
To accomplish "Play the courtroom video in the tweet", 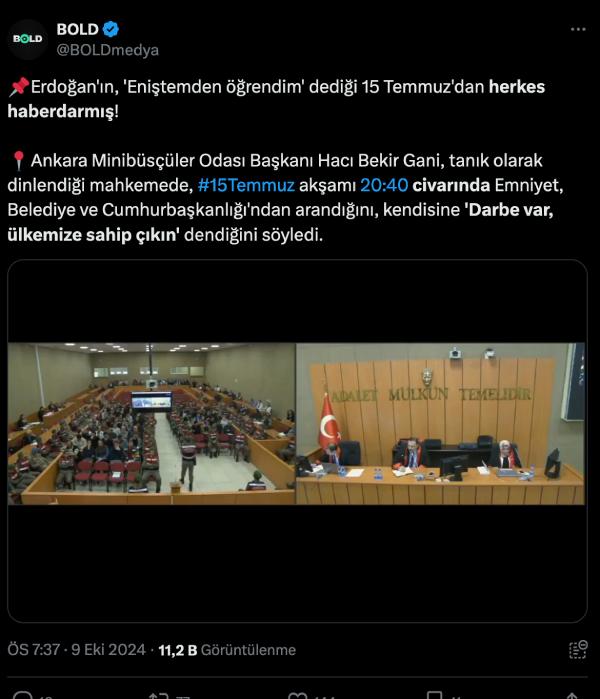I will 297,440.
